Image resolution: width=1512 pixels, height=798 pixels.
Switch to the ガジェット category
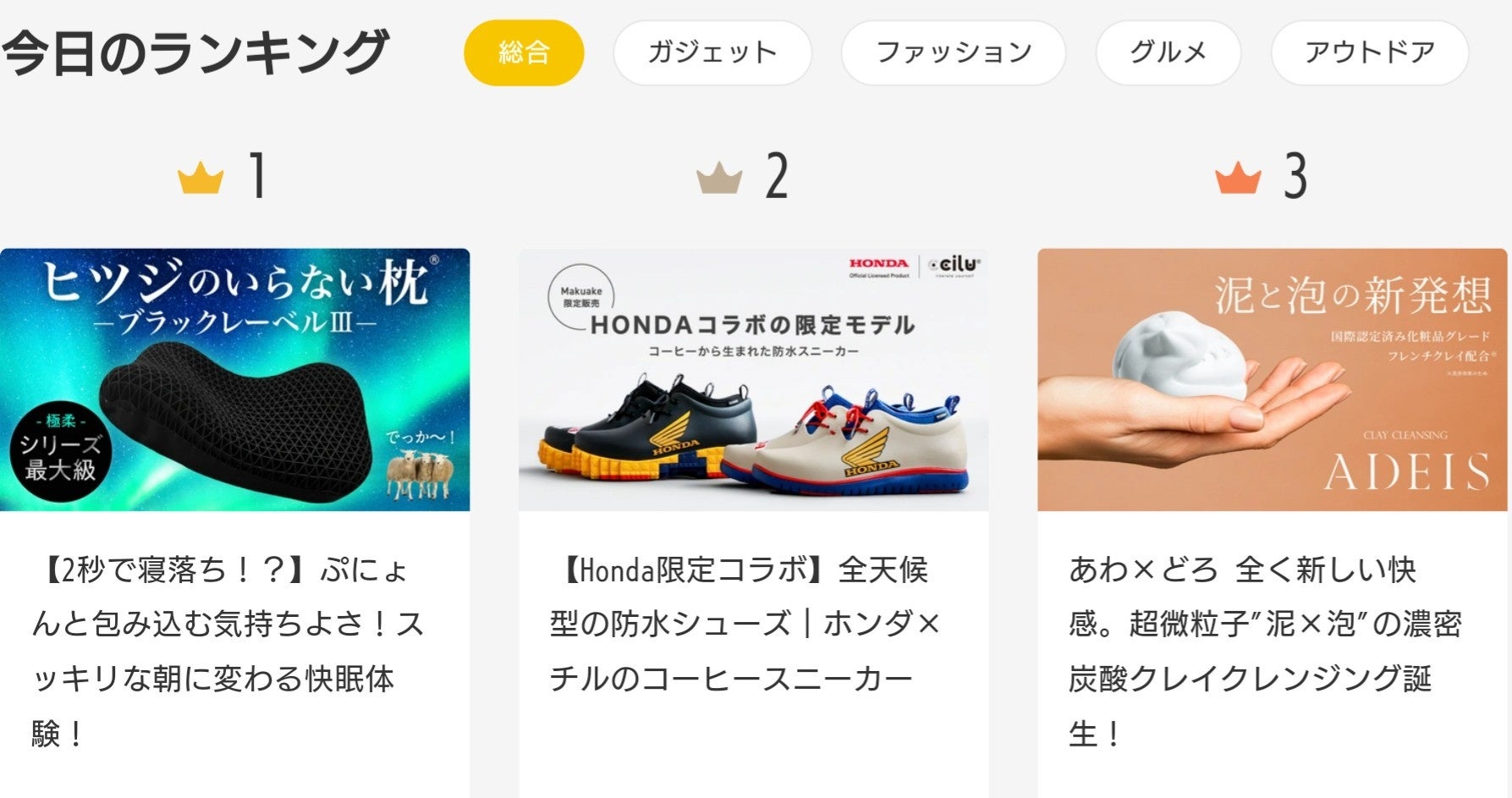(x=712, y=52)
